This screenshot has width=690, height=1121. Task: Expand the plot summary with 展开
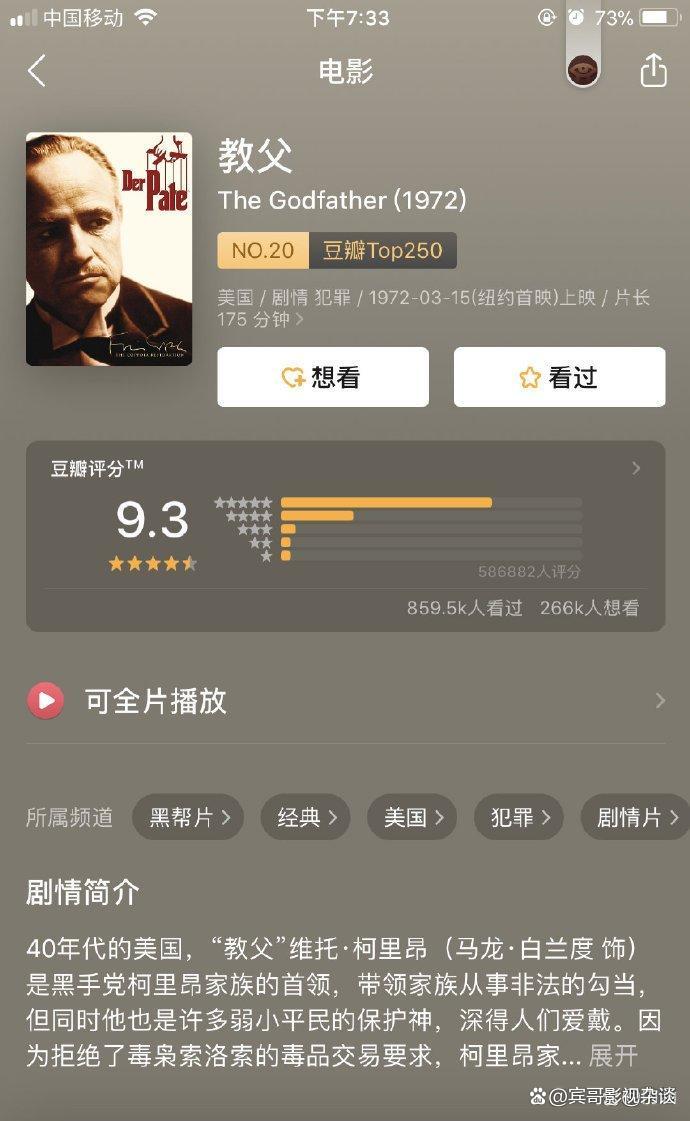click(613, 1055)
